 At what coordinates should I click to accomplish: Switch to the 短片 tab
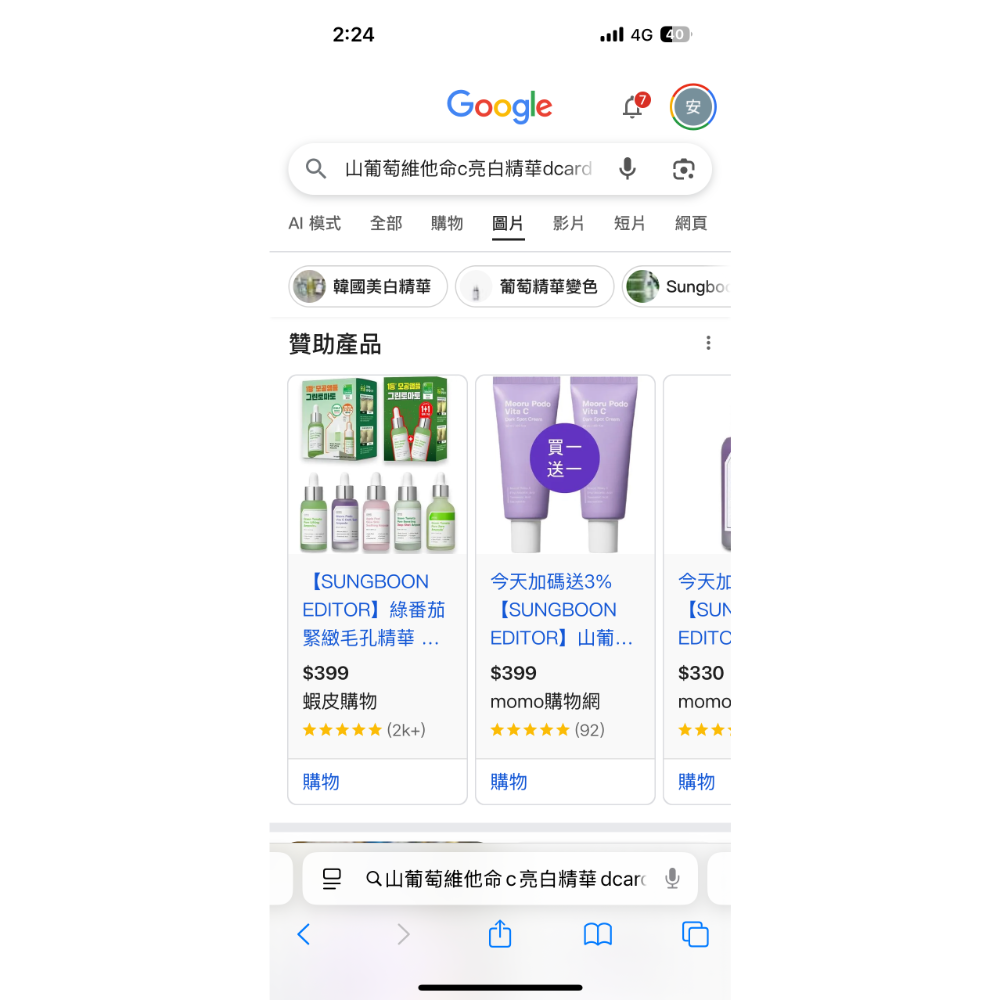(x=629, y=223)
